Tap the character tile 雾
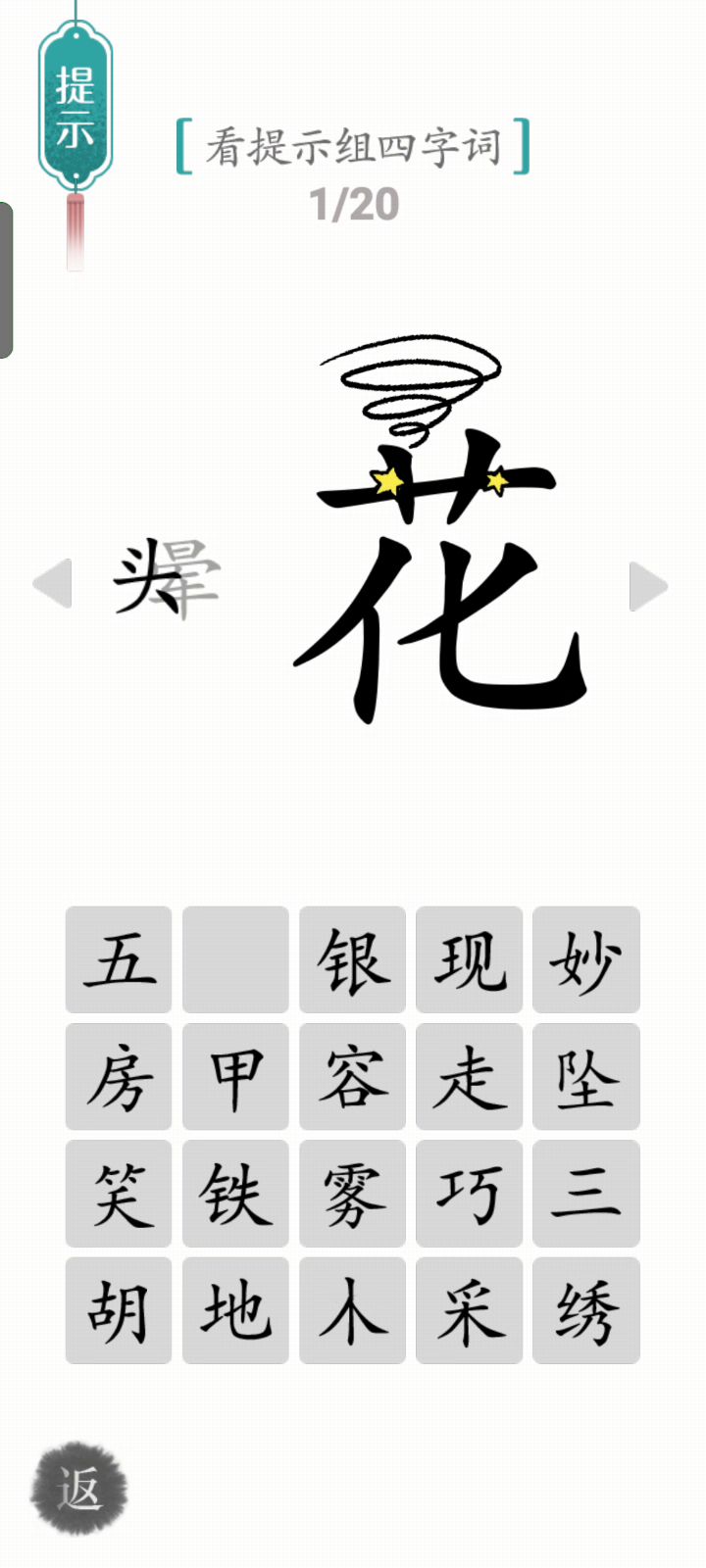 click(352, 1193)
